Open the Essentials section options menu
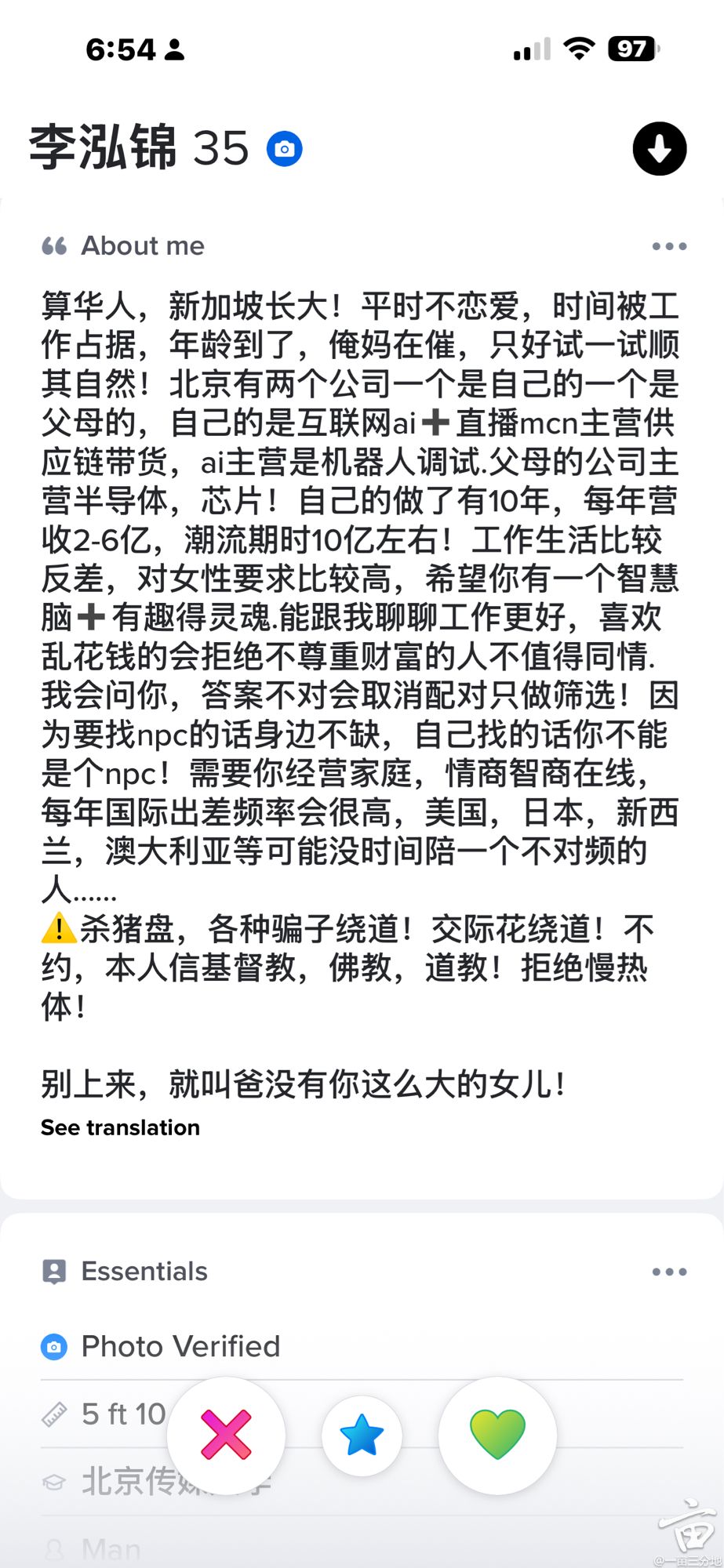 [x=669, y=1272]
